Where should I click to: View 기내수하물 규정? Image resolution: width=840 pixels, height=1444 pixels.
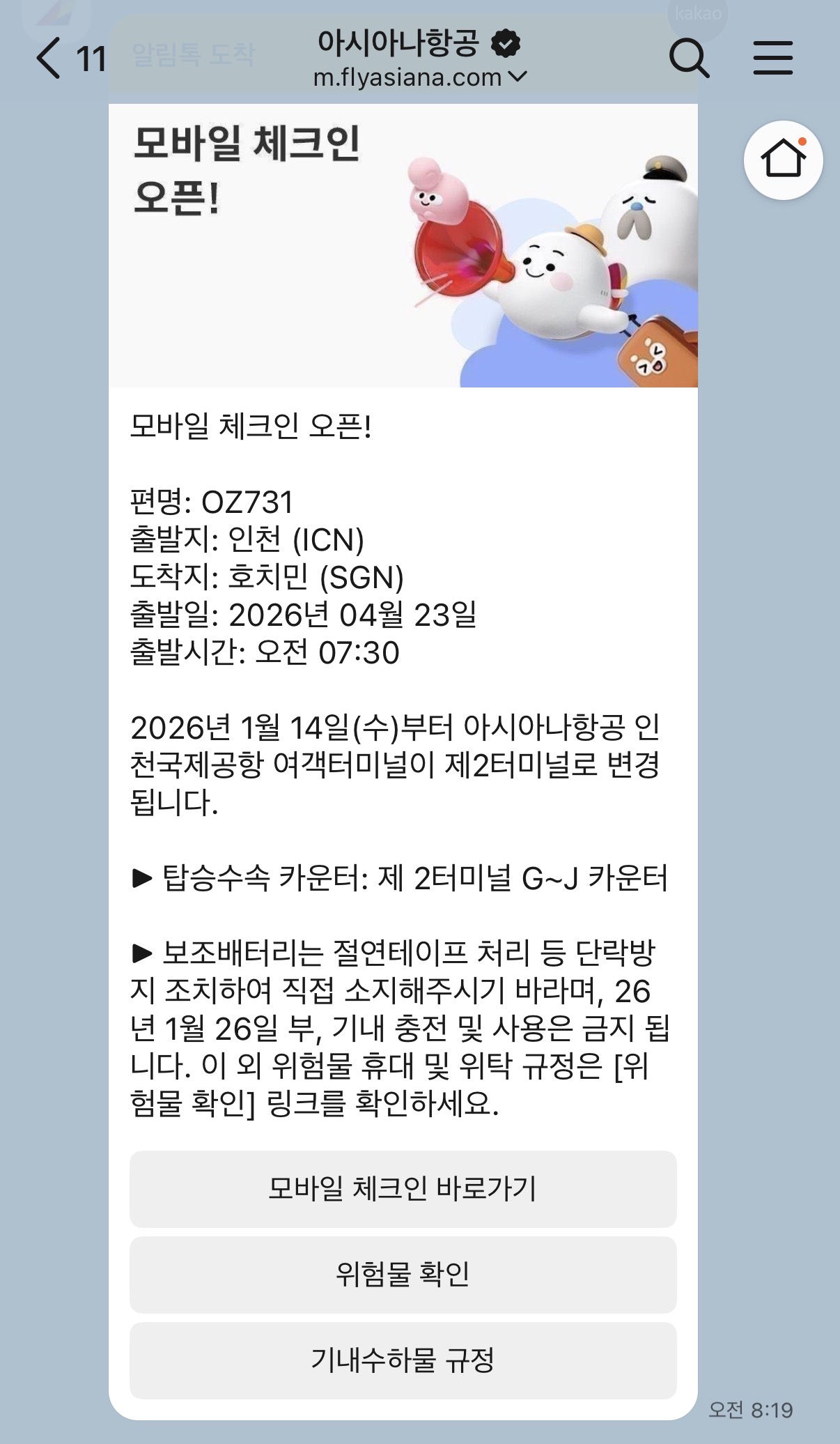(403, 1360)
